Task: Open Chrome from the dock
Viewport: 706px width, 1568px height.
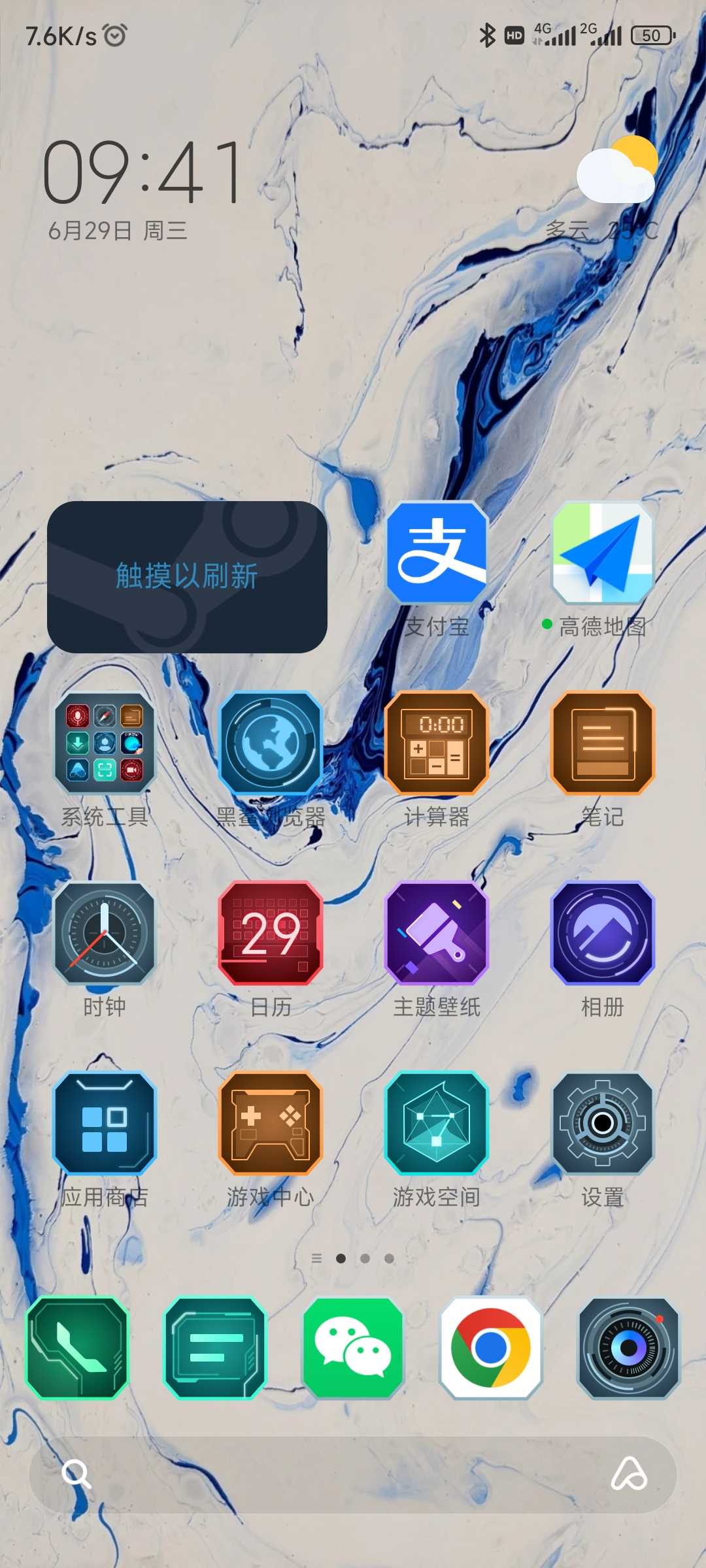Action: 491,1347
